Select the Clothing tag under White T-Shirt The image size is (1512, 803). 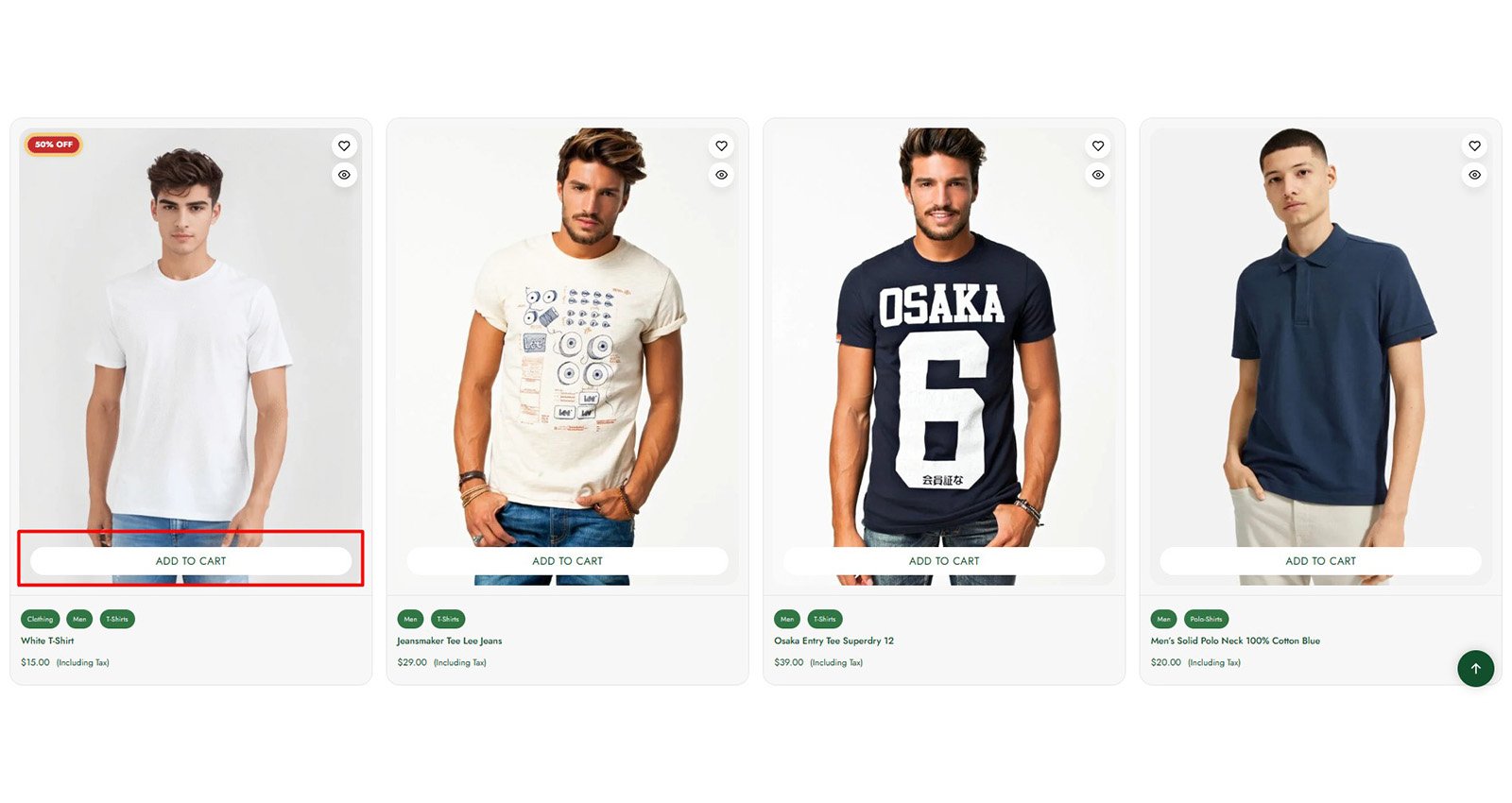pyautogui.click(x=40, y=619)
